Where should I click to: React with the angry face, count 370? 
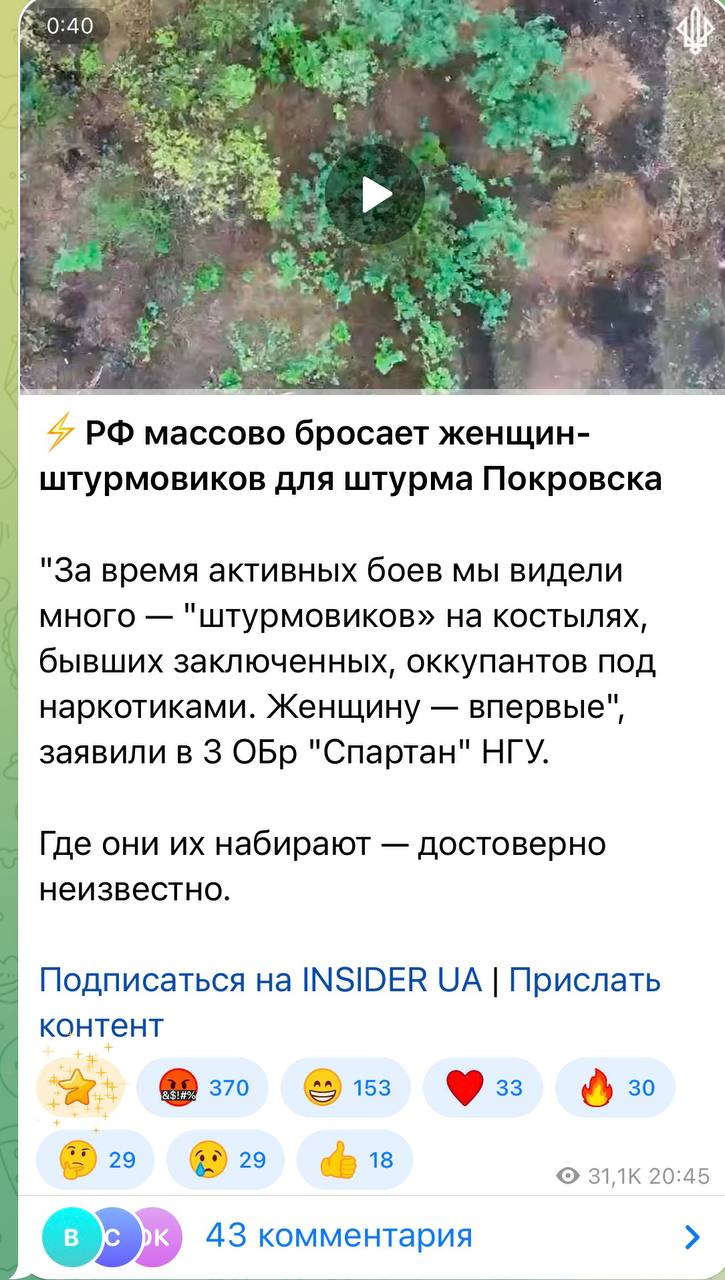[x=202, y=1087]
